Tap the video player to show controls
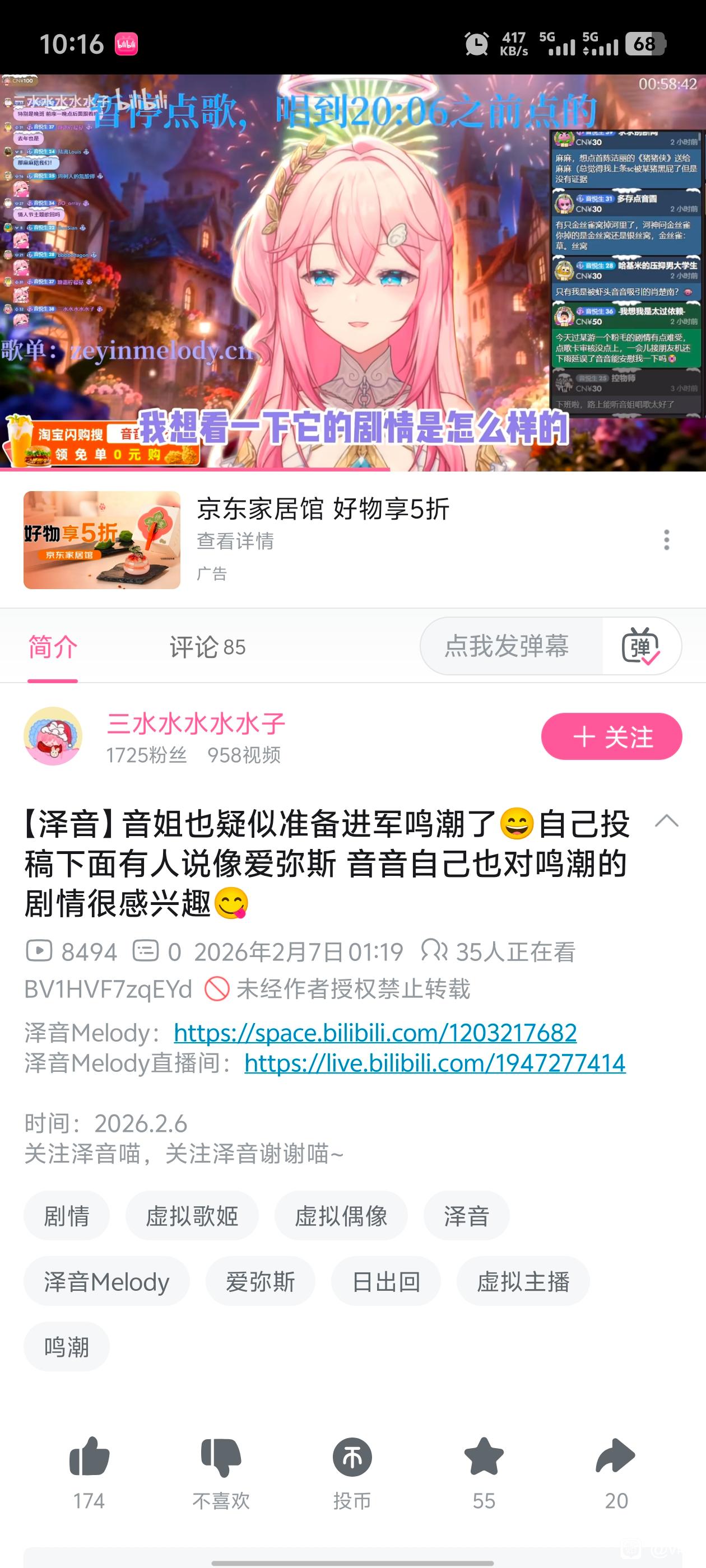The height and width of the screenshot is (1568, 706). pos(352,273)
